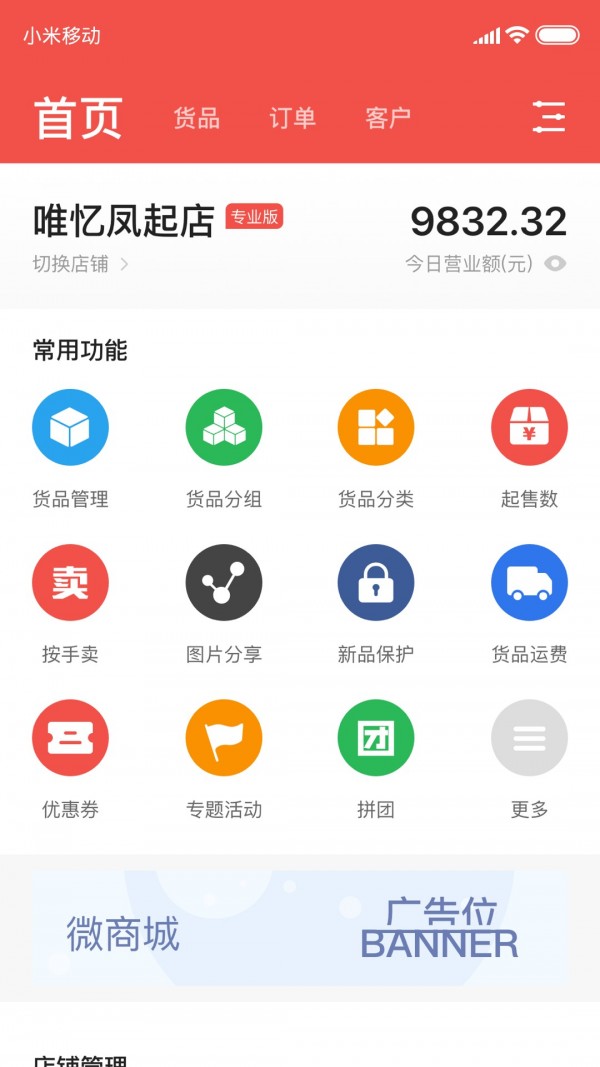Select the 首页 tab
Image resolution: width=600 pixels, height=1067 pixels.
(78, 118)
